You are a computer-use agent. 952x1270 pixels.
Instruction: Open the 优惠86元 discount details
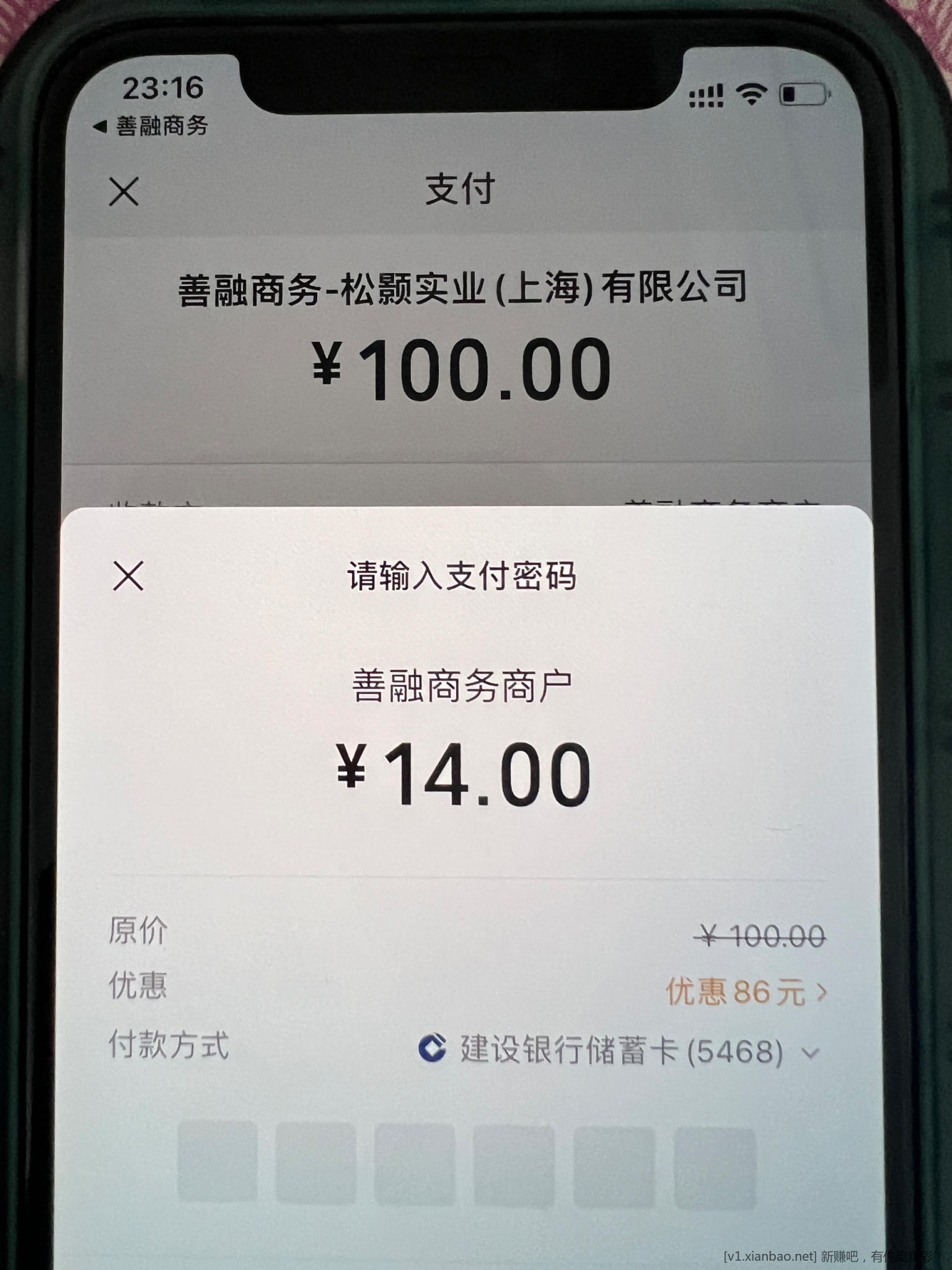746,991
